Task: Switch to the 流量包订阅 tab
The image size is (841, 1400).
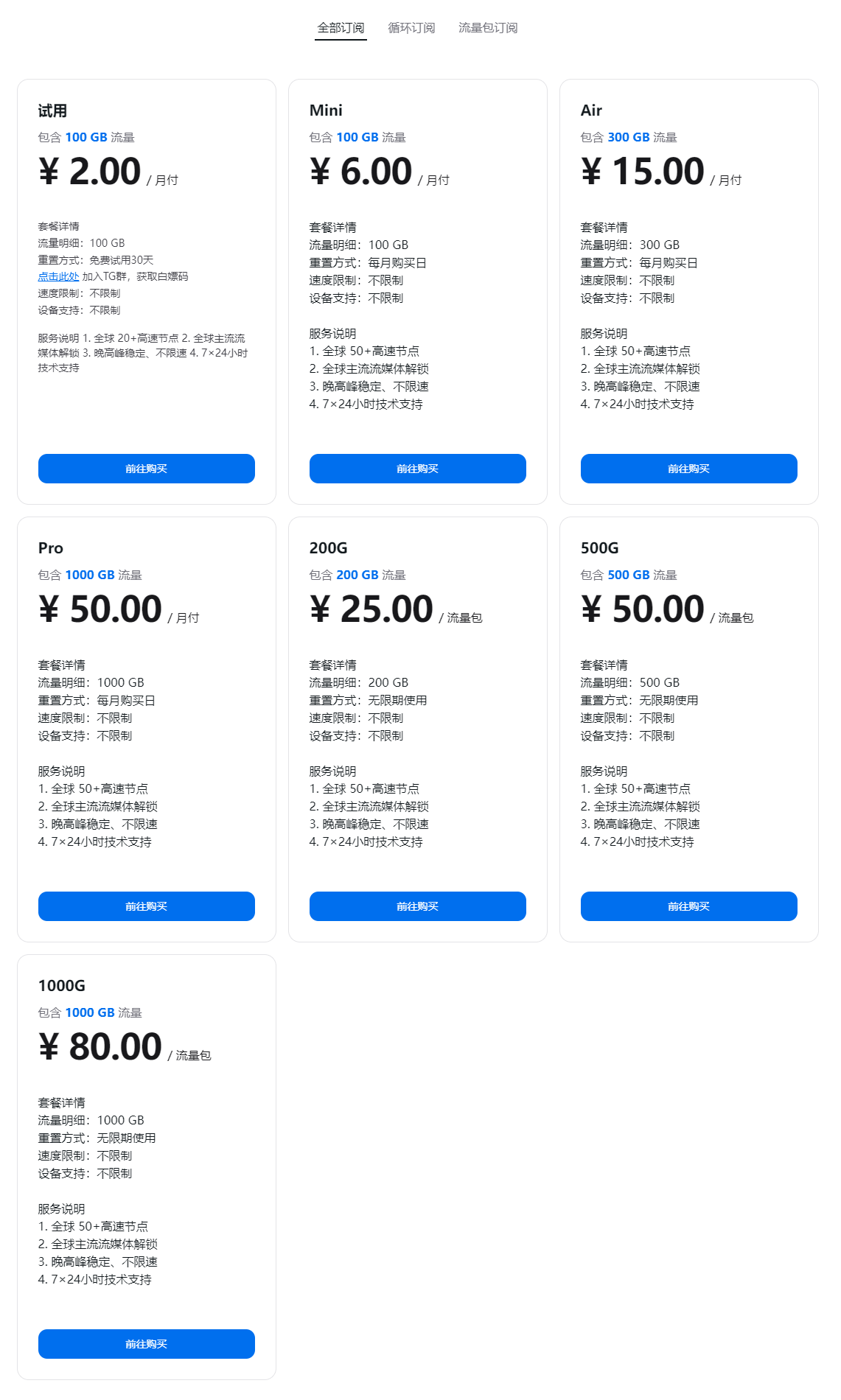Action: point(488,28)
